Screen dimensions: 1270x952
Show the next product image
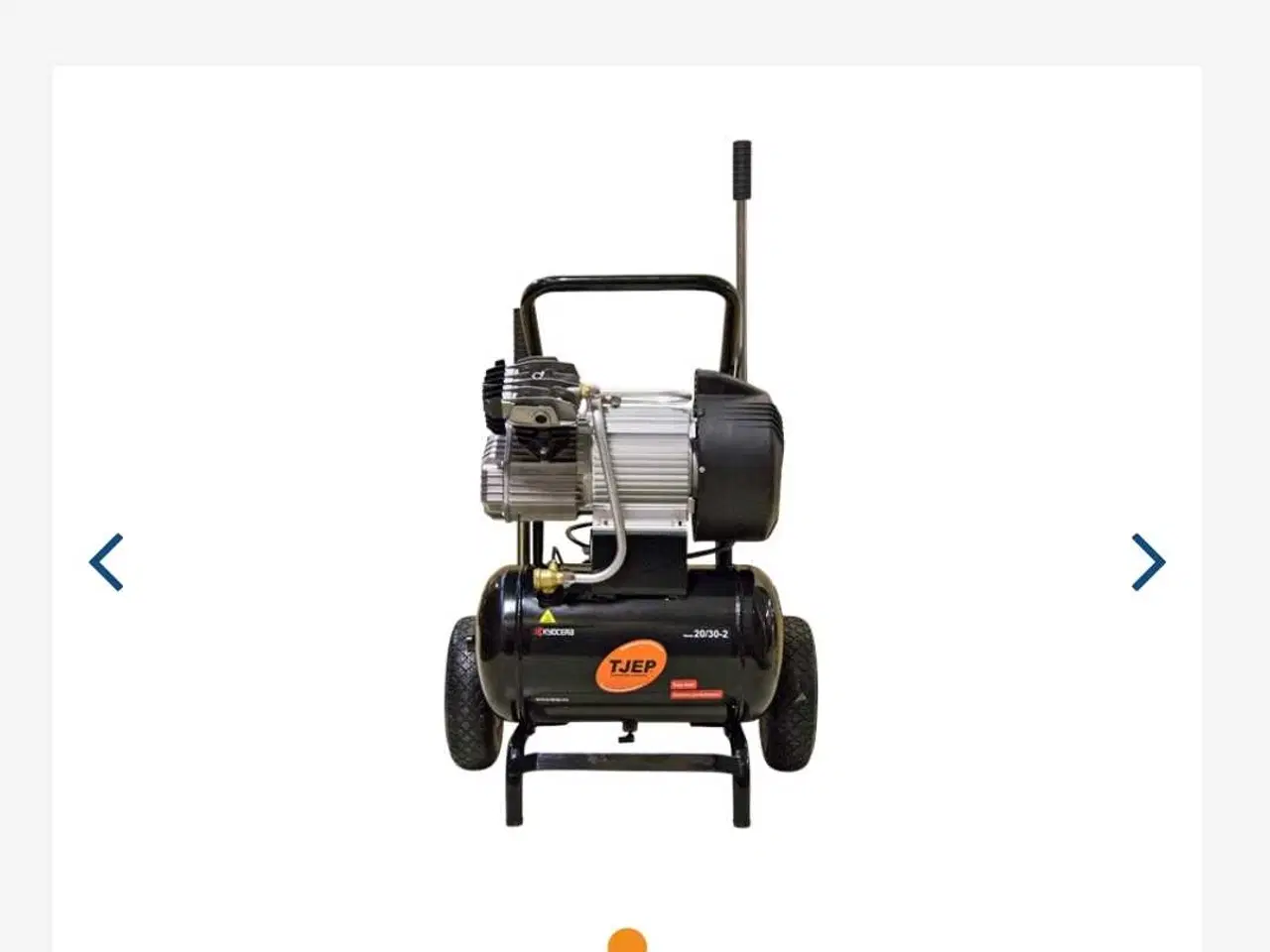1148,562
